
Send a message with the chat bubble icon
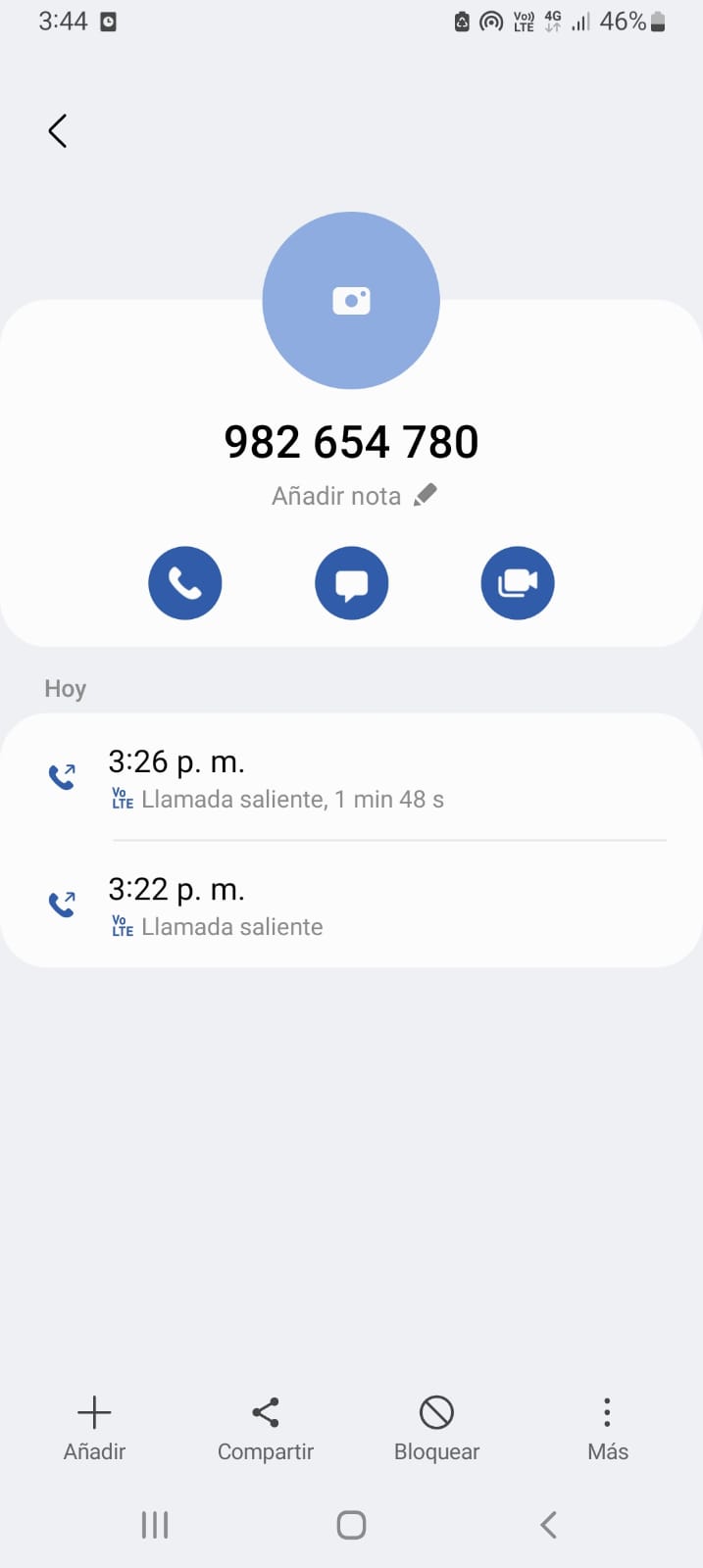pyautogui.click(x=352, y=583)
